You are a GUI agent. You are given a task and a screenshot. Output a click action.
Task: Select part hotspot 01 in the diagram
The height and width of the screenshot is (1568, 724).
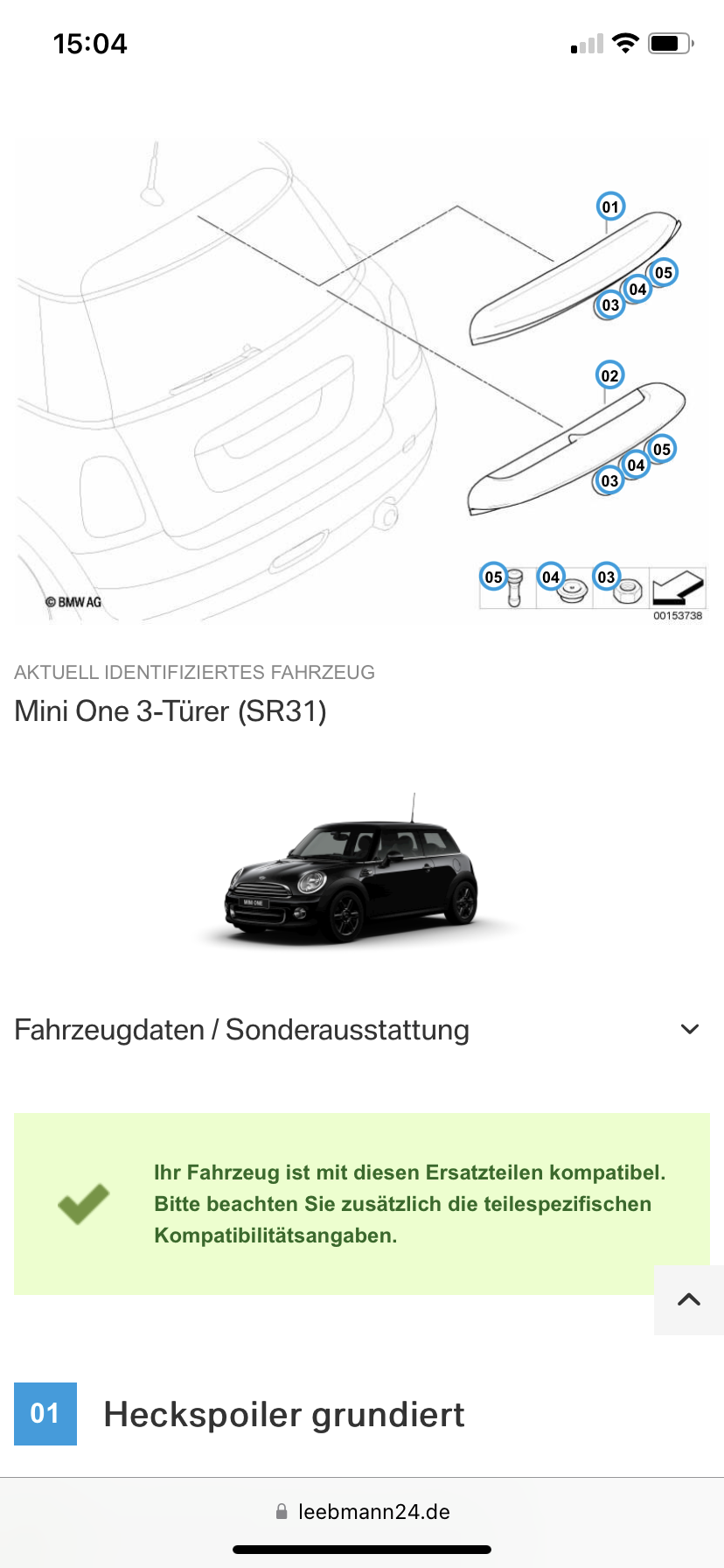coord(610,207)
